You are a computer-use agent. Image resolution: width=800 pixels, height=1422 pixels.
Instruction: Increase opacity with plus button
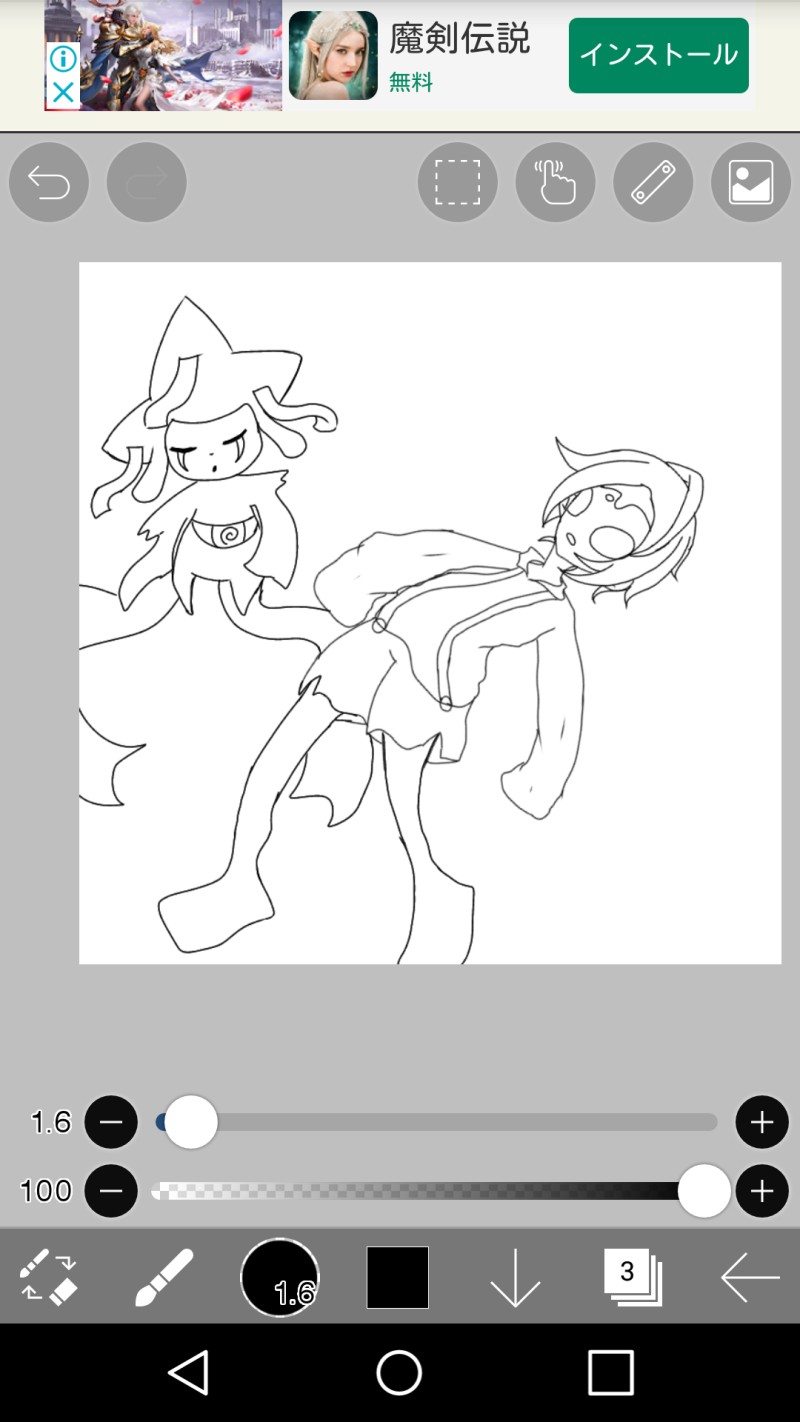[x=761, y=1191]
